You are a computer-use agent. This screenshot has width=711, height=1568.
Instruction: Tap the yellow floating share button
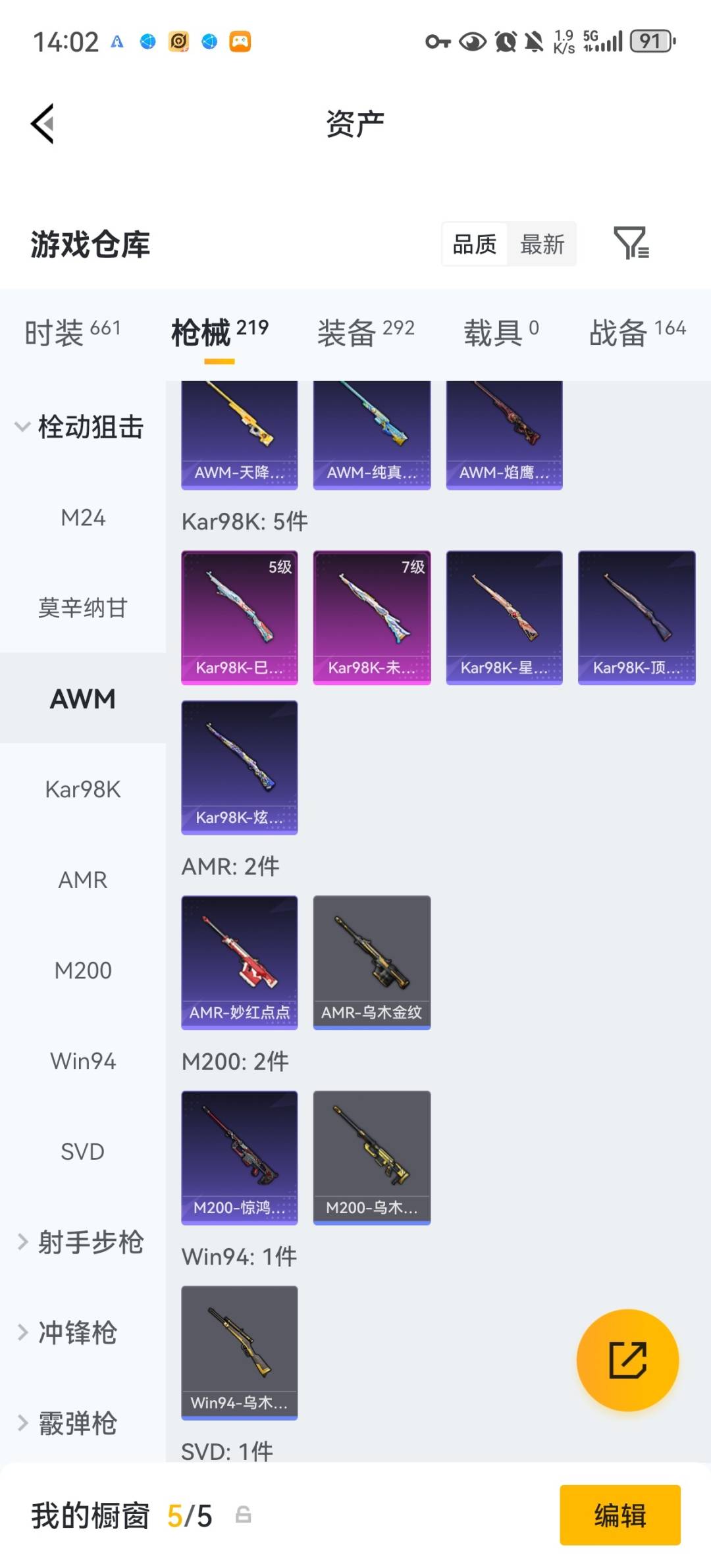pyautogui.click(x=627, y=1360)
